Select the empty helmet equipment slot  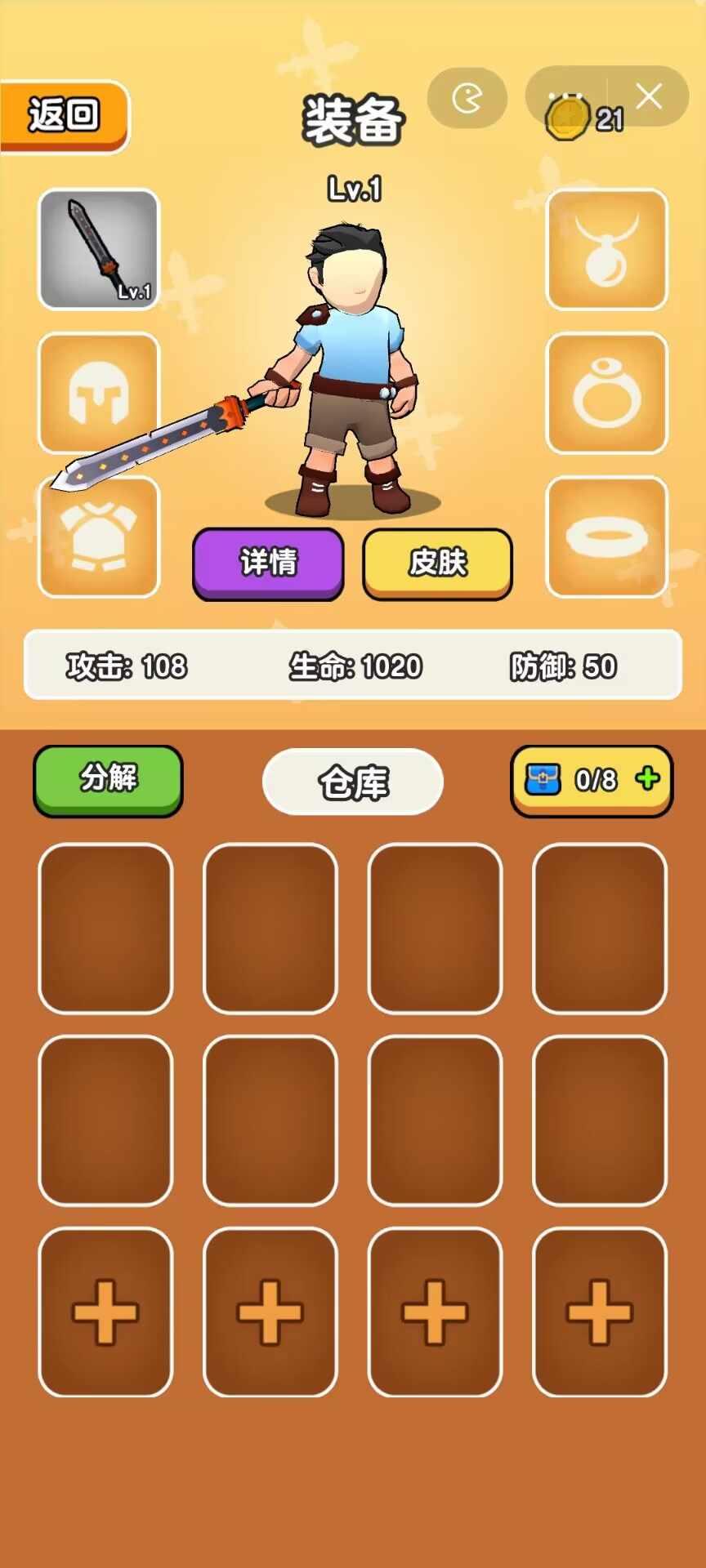(x=99, y=394)
